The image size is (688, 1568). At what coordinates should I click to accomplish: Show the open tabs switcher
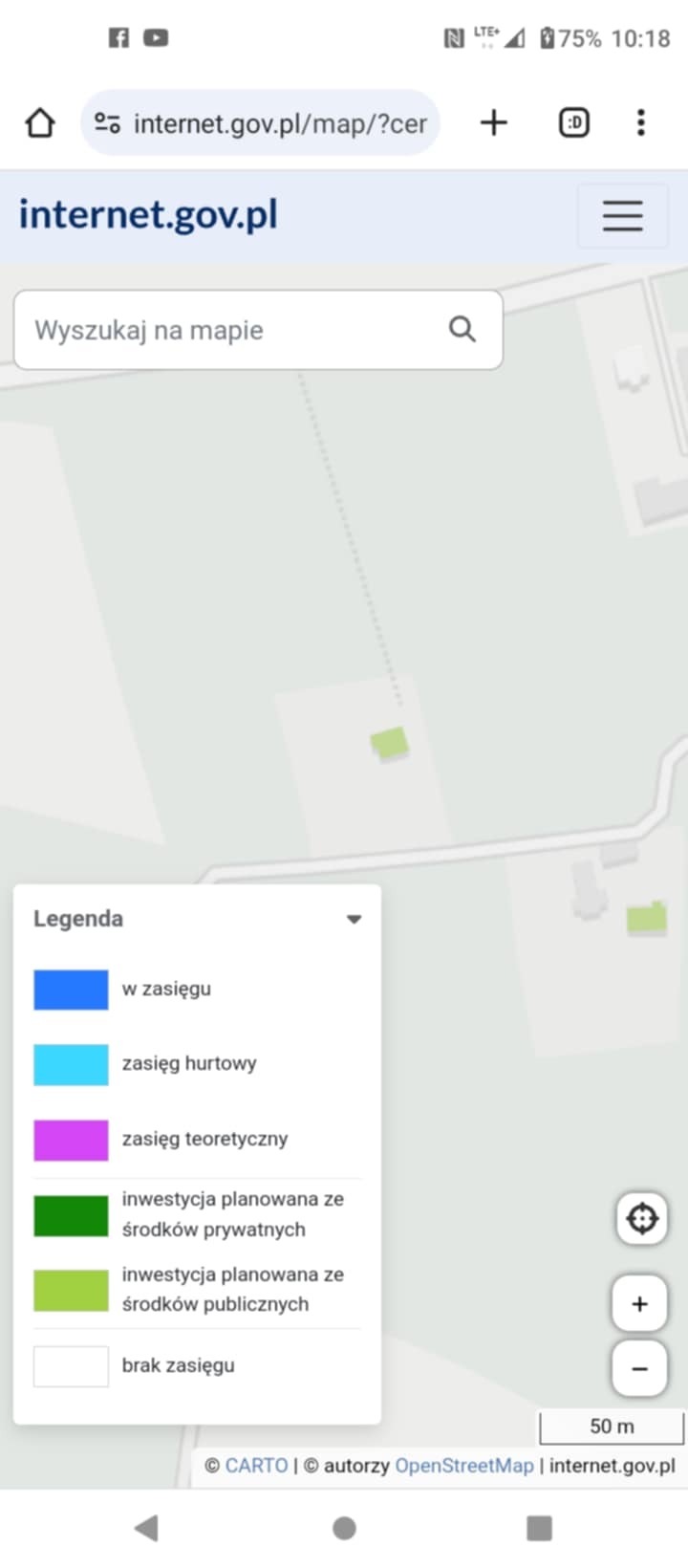click(x=573, y=123)
